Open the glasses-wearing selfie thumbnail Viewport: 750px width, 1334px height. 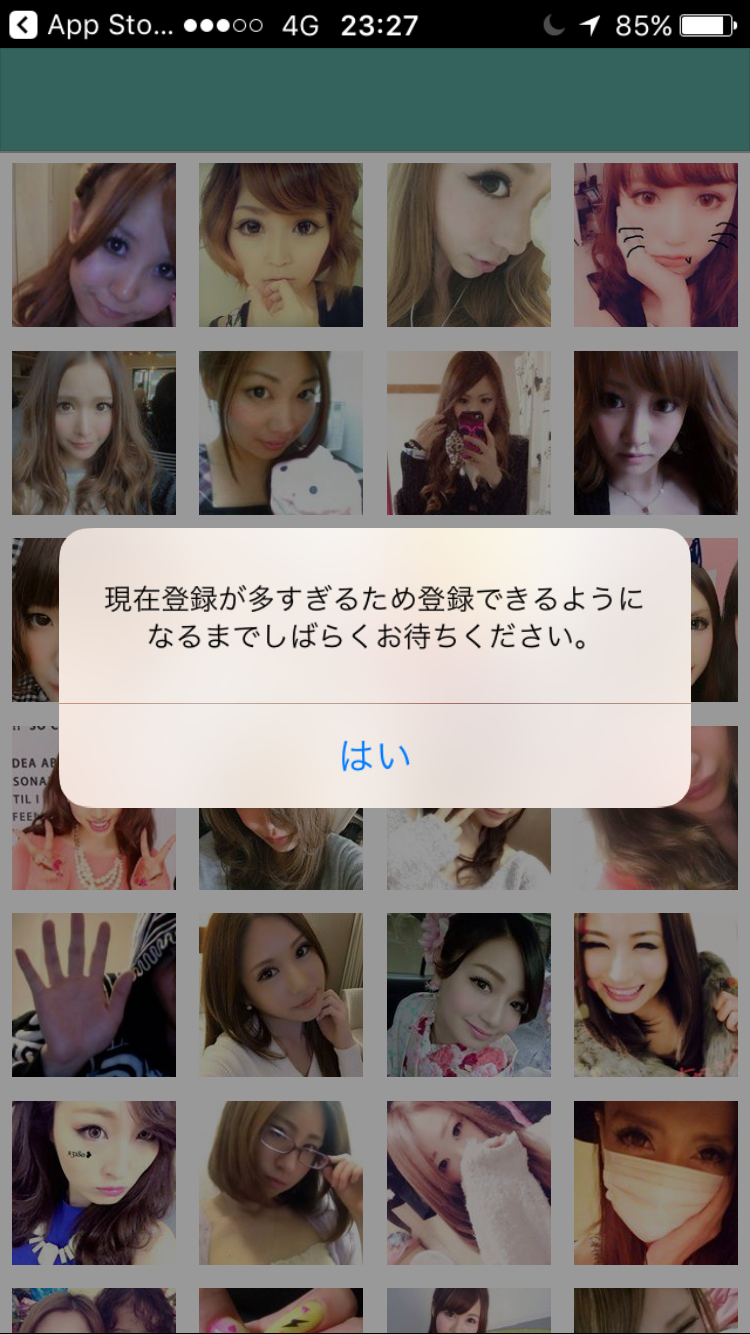click(281, 1183)
